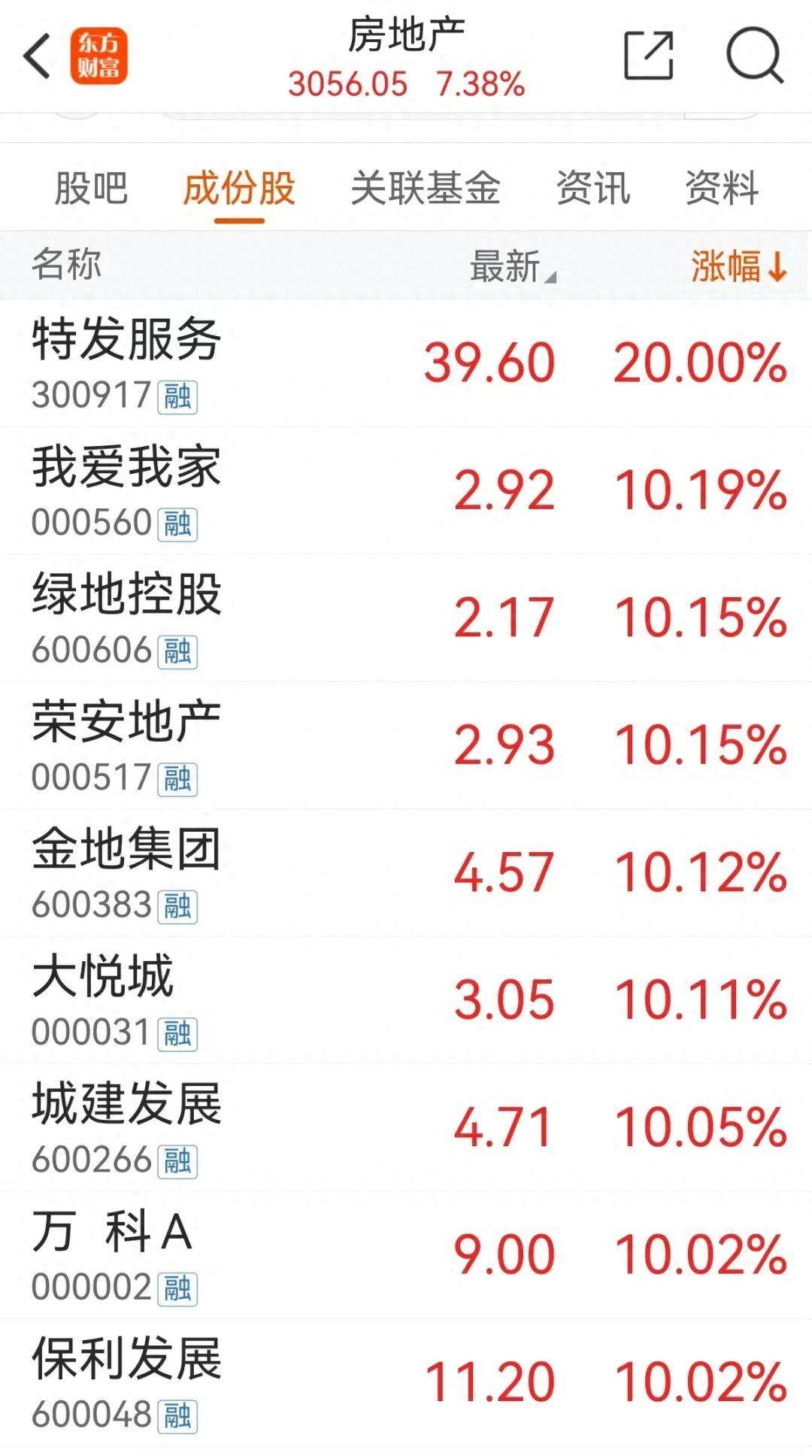Open the 资讯 tab

(593, 188)
